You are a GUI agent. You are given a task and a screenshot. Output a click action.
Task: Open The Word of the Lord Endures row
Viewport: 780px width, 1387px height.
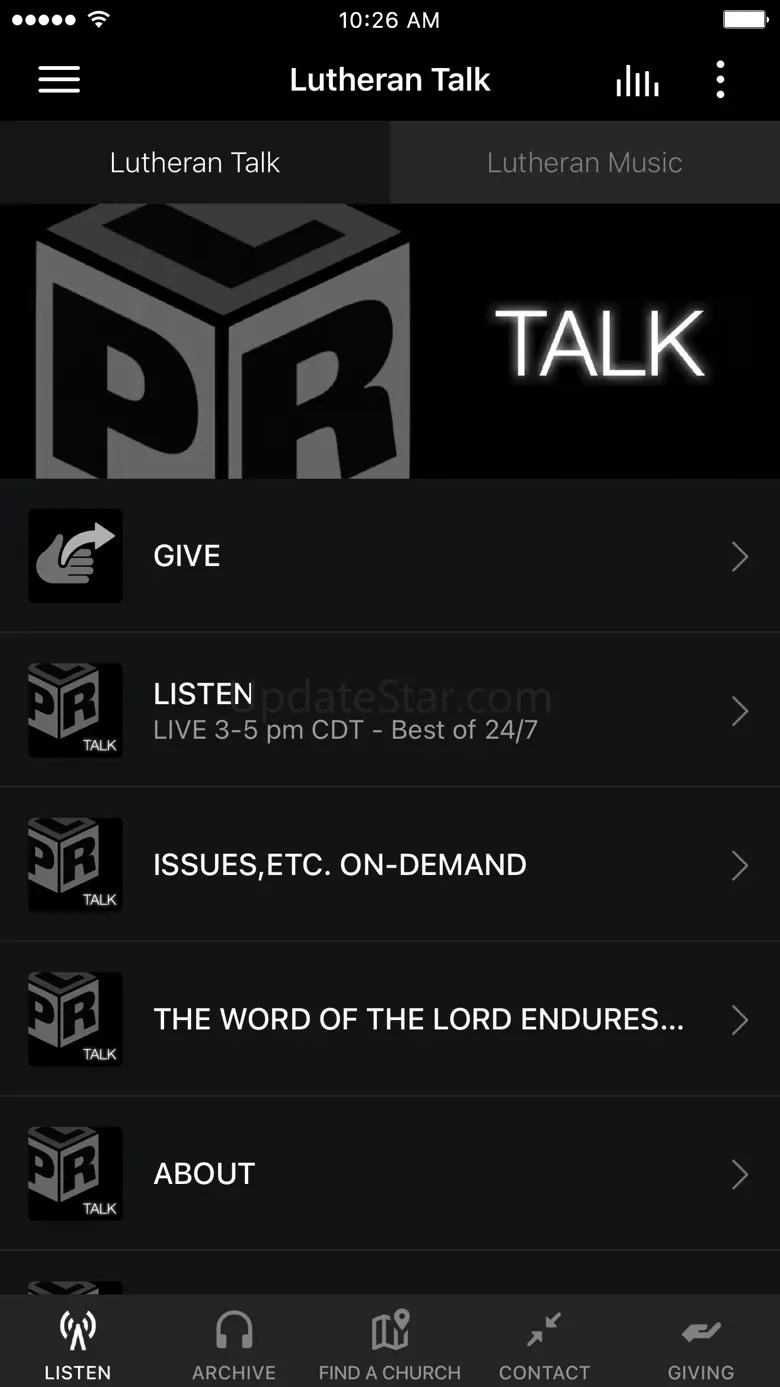tap(389, 1019)
